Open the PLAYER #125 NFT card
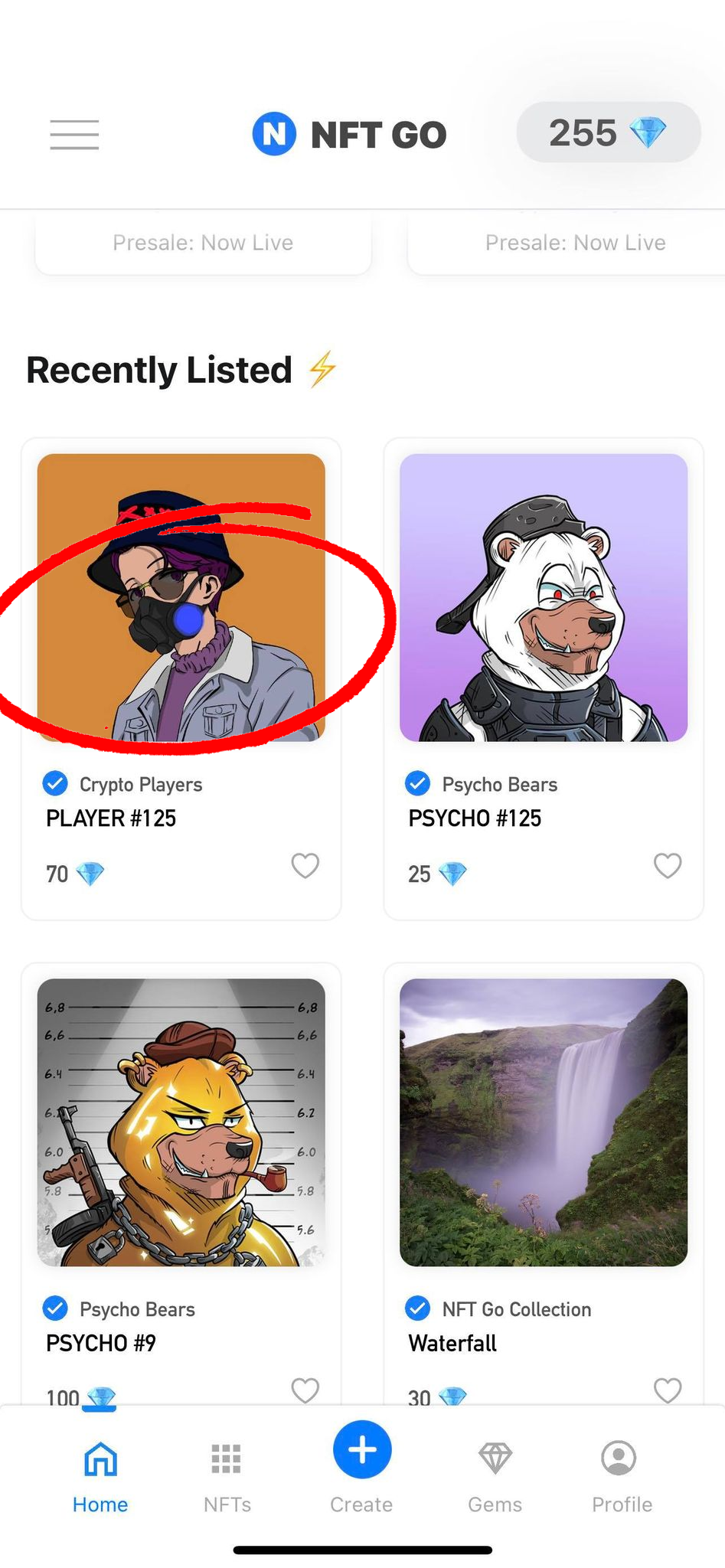Viewport: 725px width, 1568px height. coord(181,678)
